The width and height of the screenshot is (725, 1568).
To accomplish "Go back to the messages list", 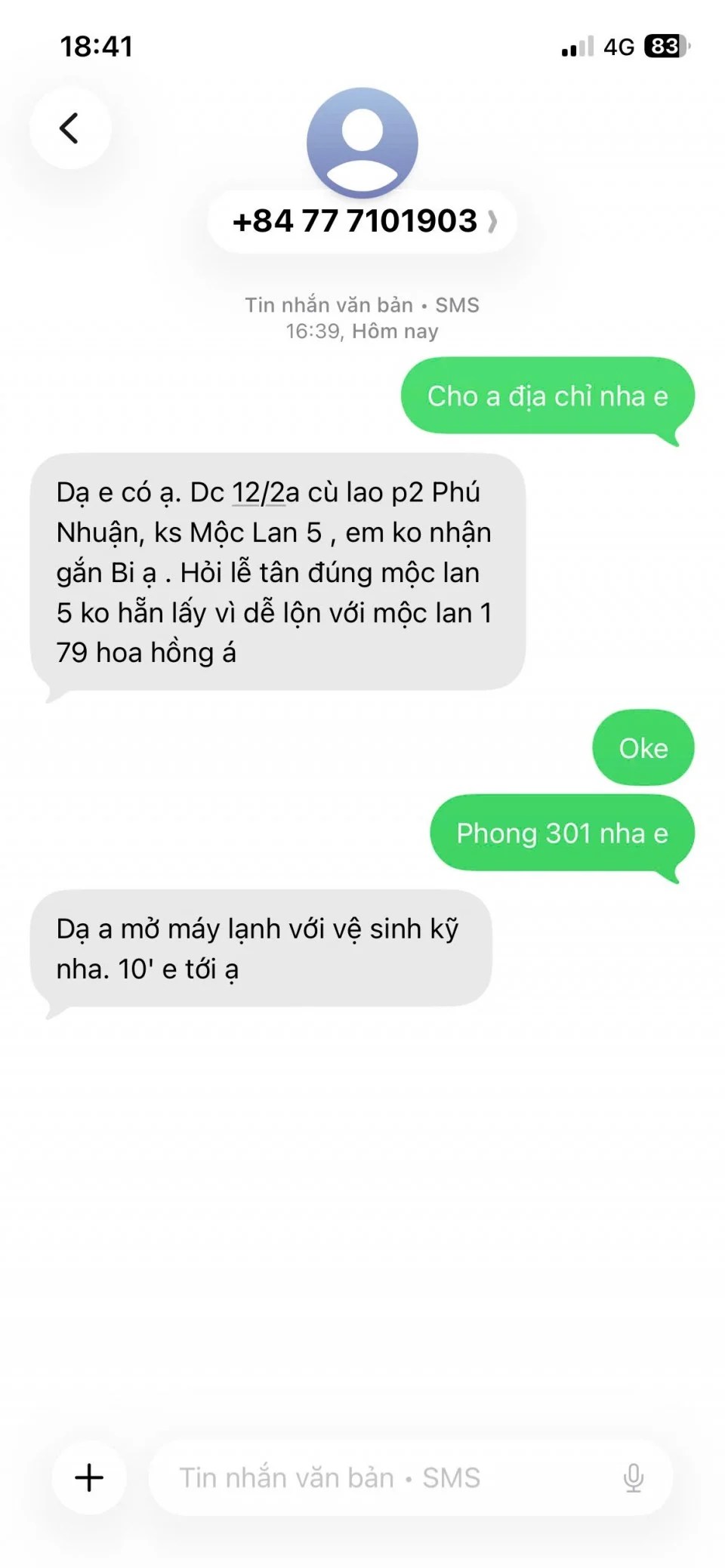I will click(x=69, y=128).
